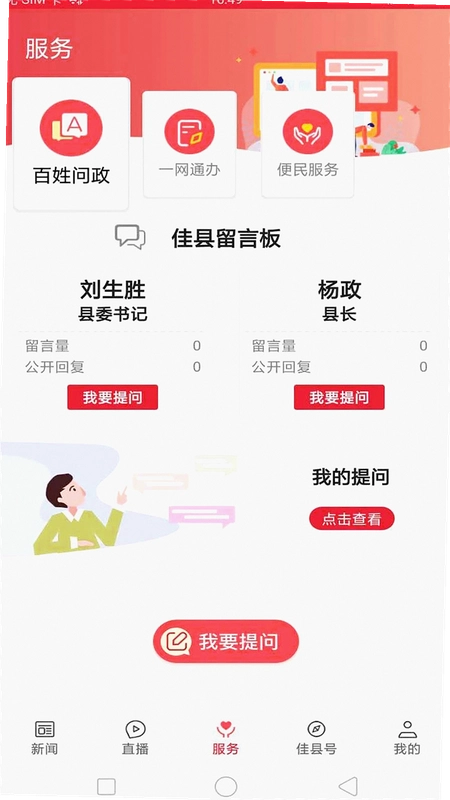450x800 pixels.
Task: Switch to the 直播 tab
Action: (x=135, y=738)
